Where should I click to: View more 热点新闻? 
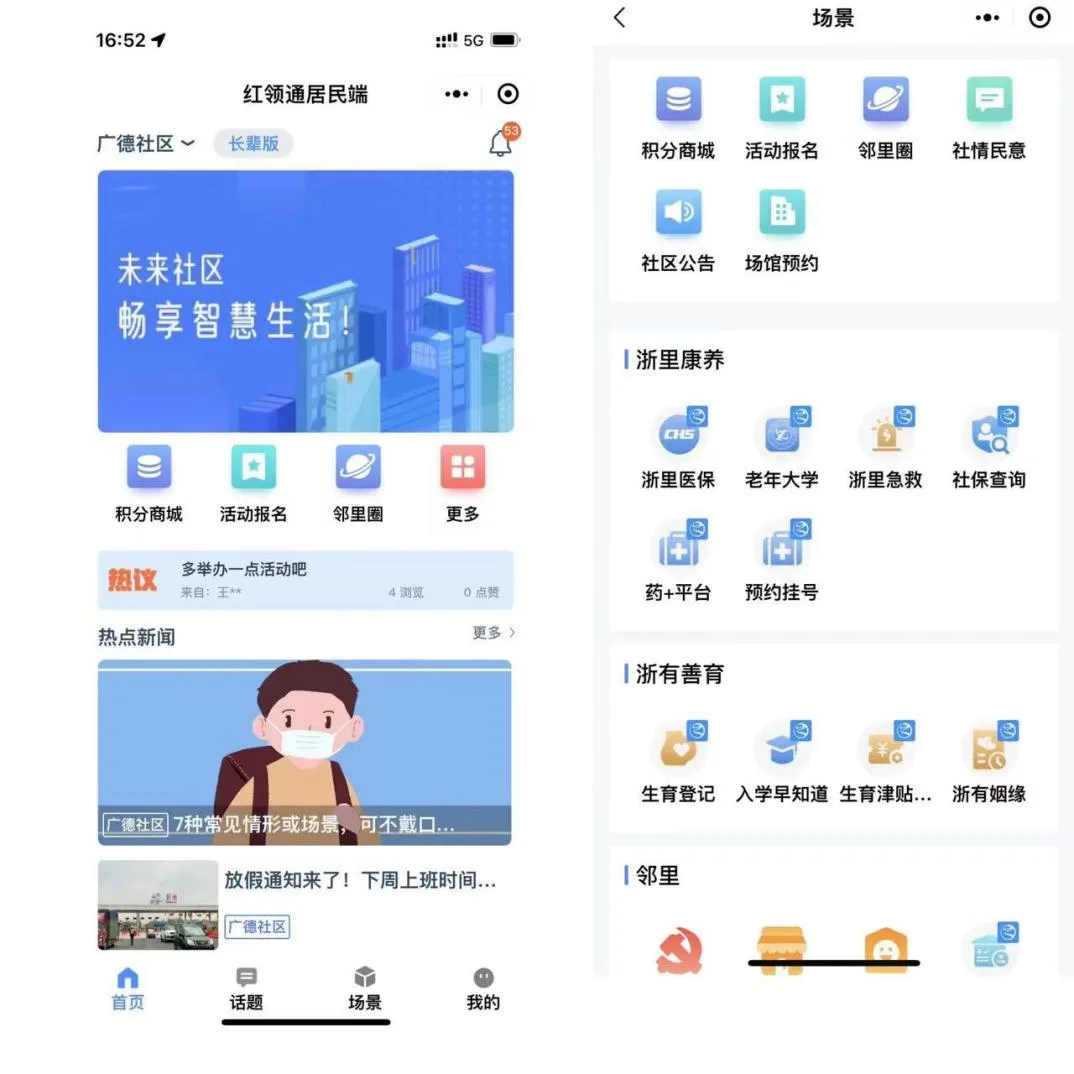point(494,633)
